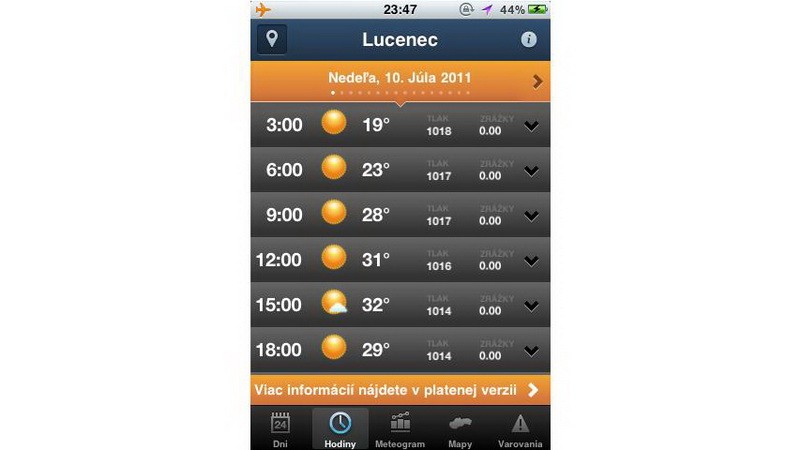Show details for 15:00 forecast

[531, 306]
